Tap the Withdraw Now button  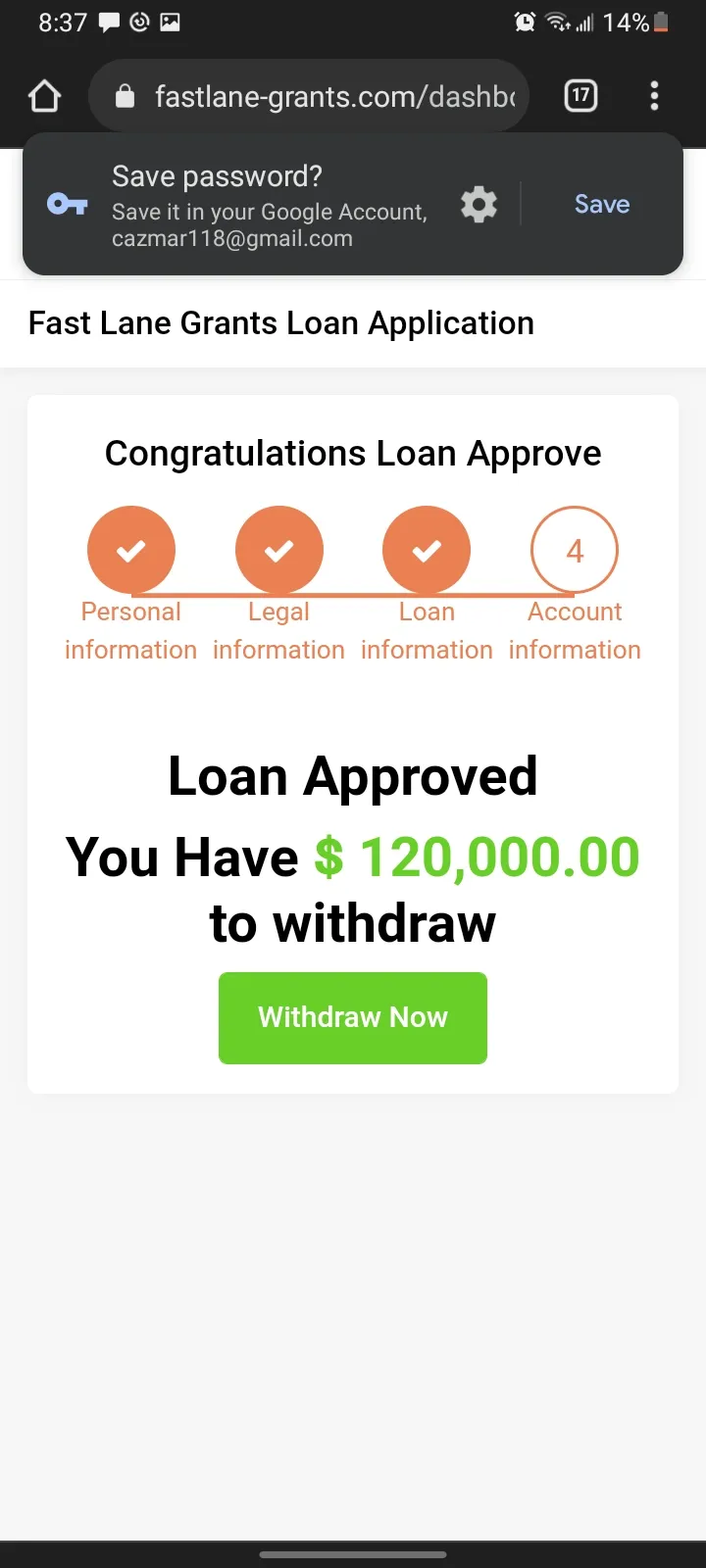click(353, 1017)
